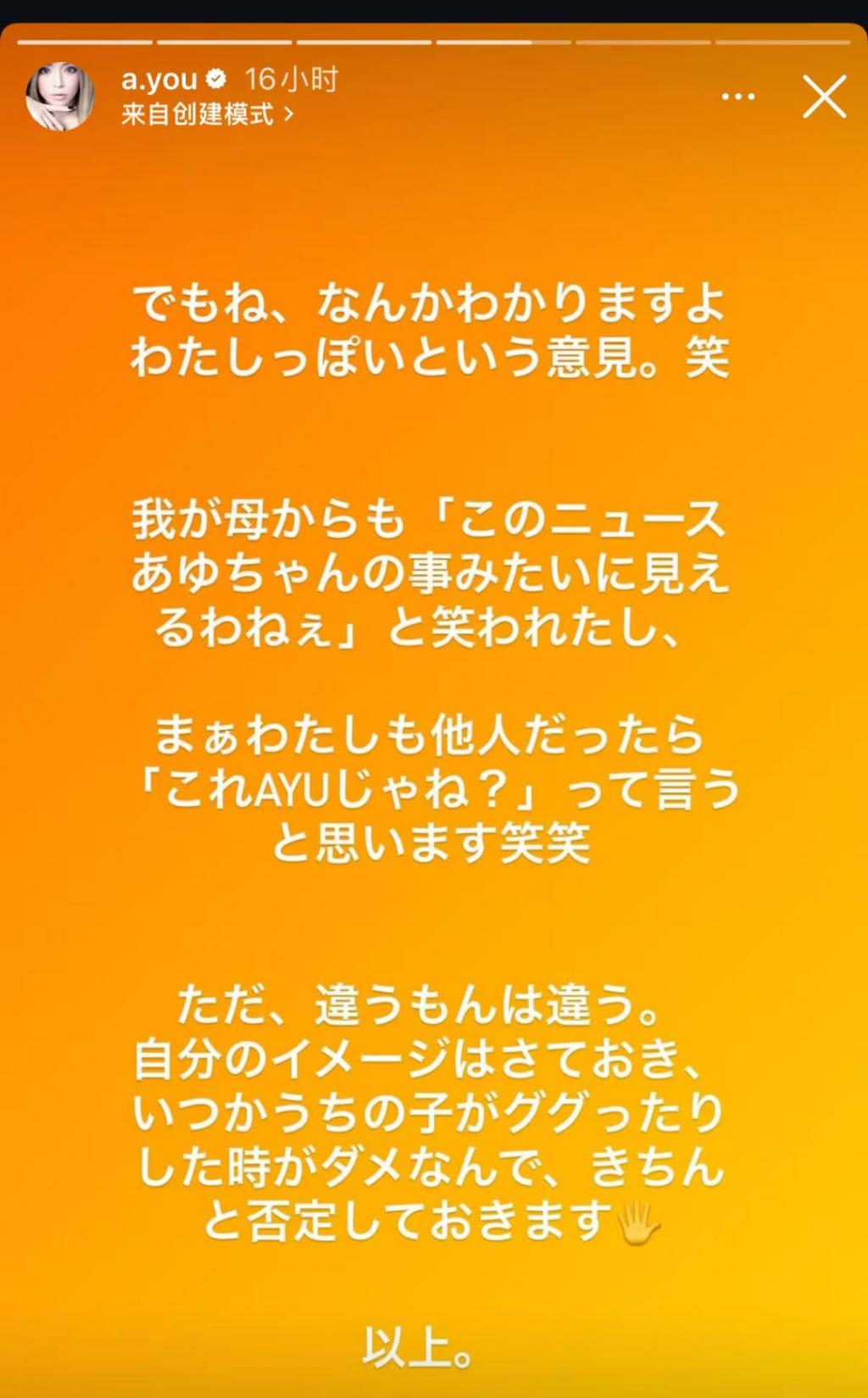Image resolution: width=868 pixels, height=1398 pixels.
Task: Close the story viewer
Action: tap(824, 97)
